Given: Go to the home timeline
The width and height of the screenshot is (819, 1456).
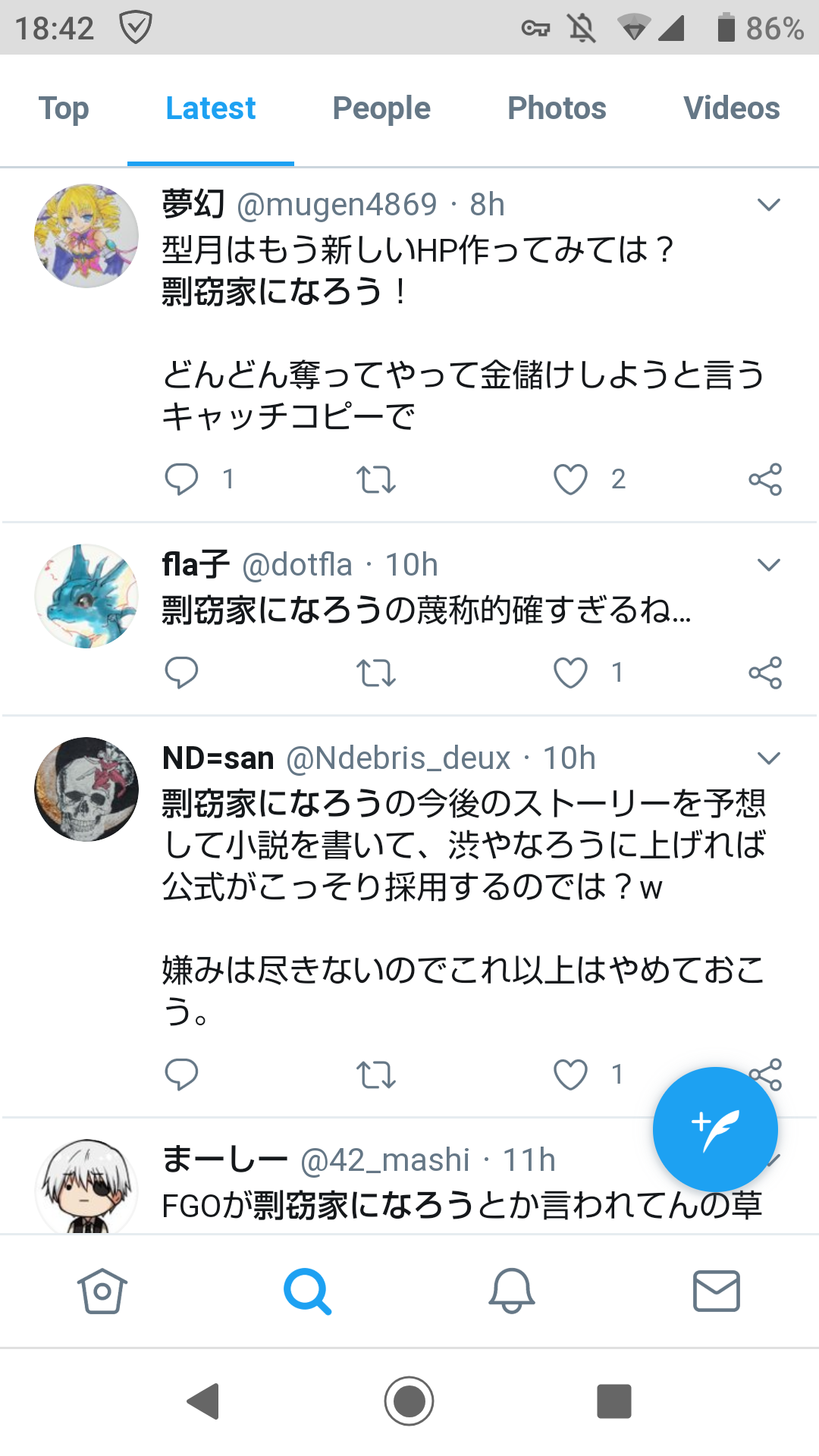Looking at the screenshot, I should pyautogui.click(x=102, y=1291).
